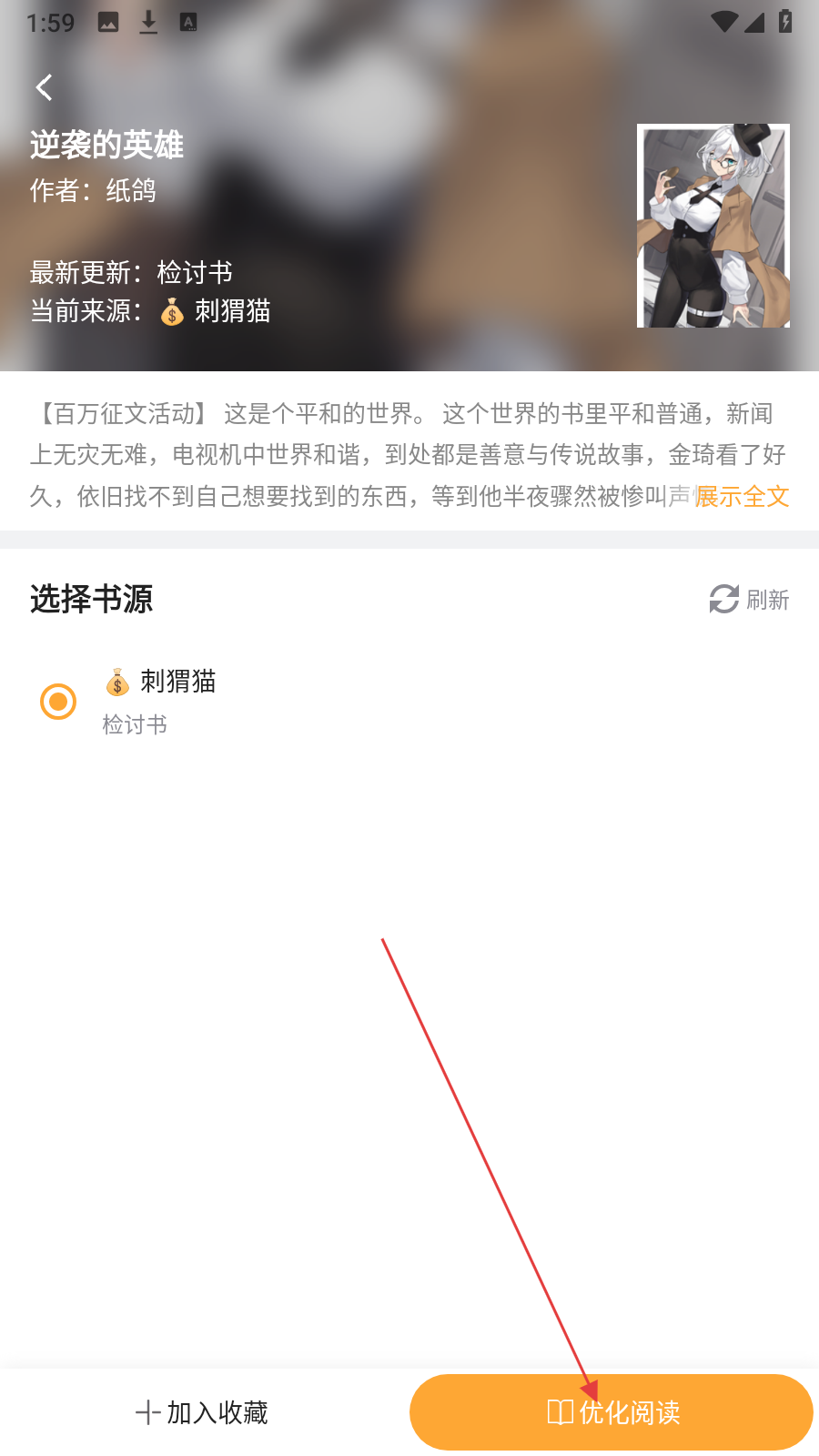Screen dimensions: 819x1456
Task: Refresh book sources with 刷新
Action: [x=749, y=600]
